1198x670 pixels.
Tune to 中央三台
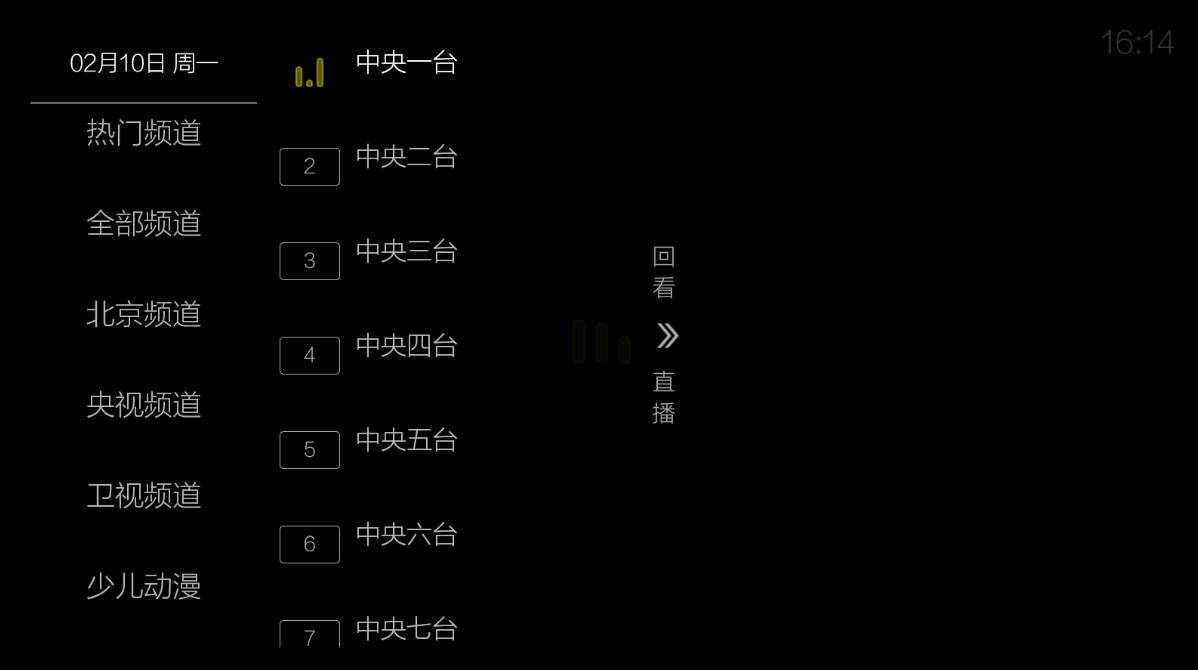406,251
